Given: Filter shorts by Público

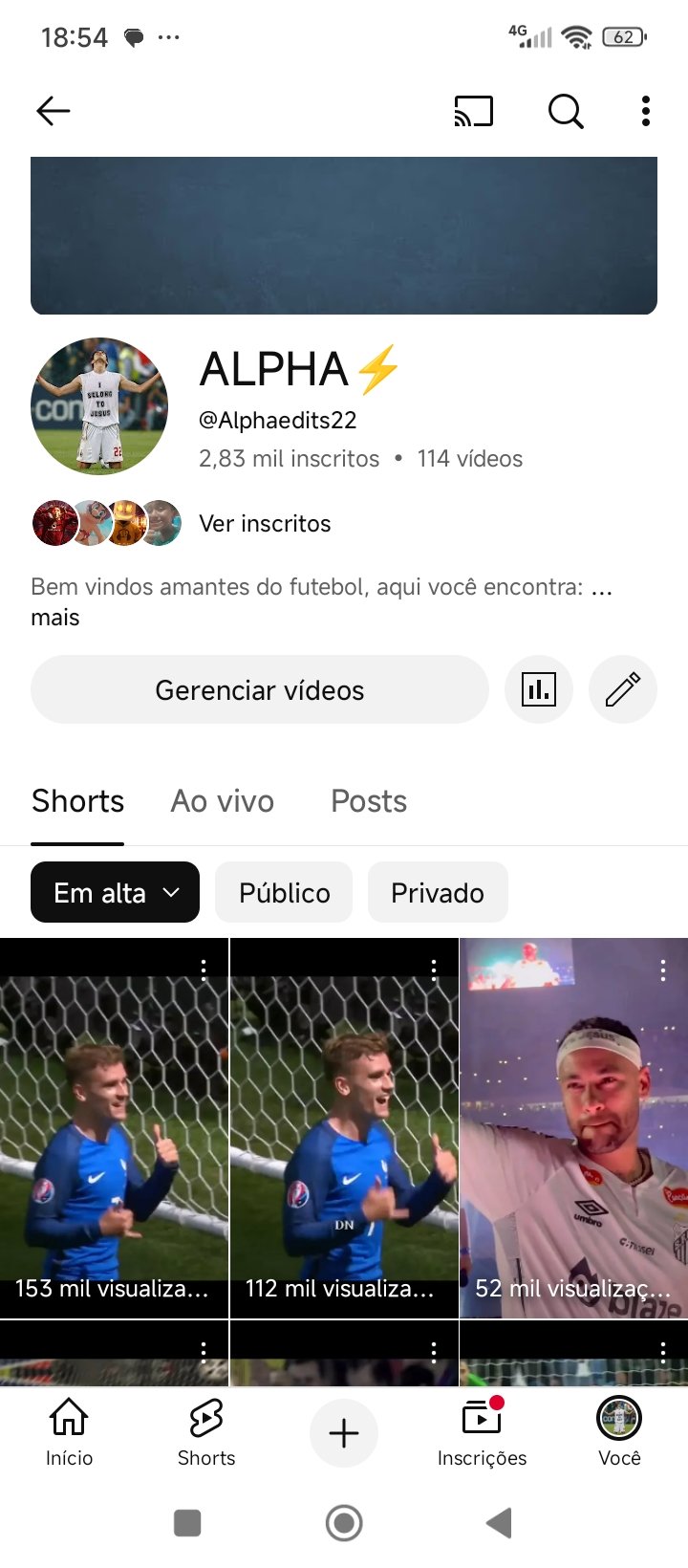Looking at the screenshot, I should (x=284, y=893).
